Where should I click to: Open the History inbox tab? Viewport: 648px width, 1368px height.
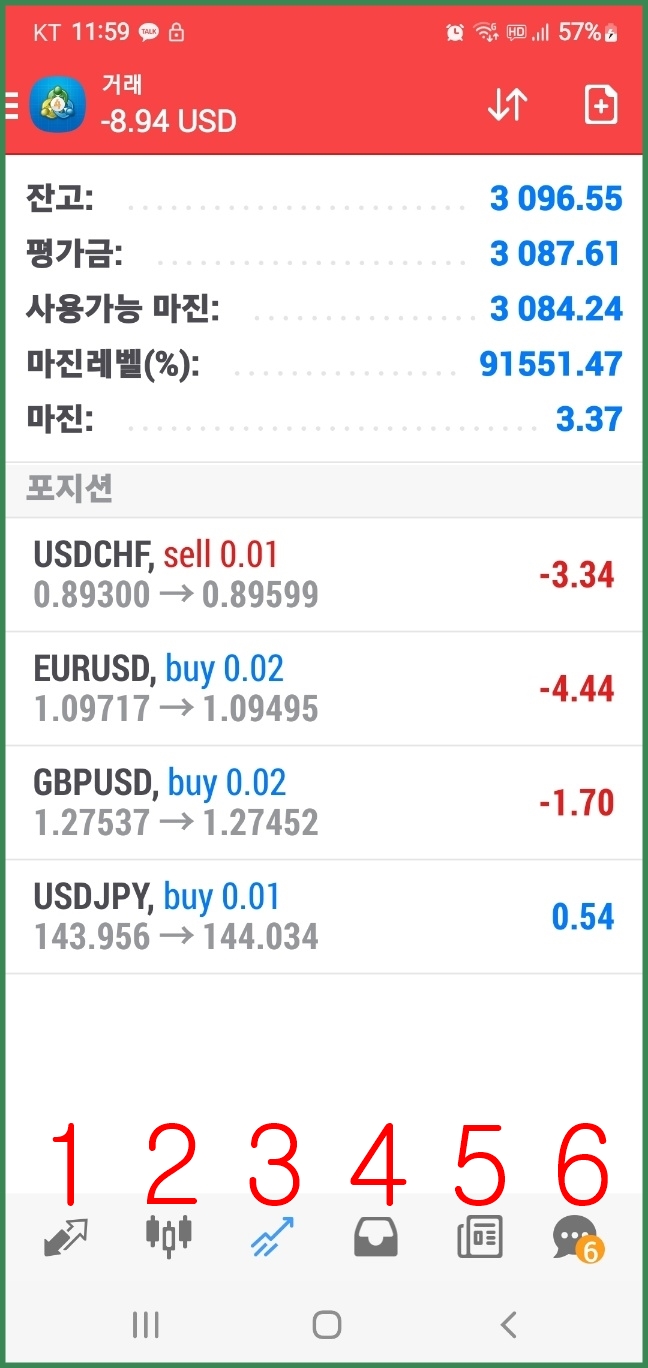click(x=376, y=1238)
